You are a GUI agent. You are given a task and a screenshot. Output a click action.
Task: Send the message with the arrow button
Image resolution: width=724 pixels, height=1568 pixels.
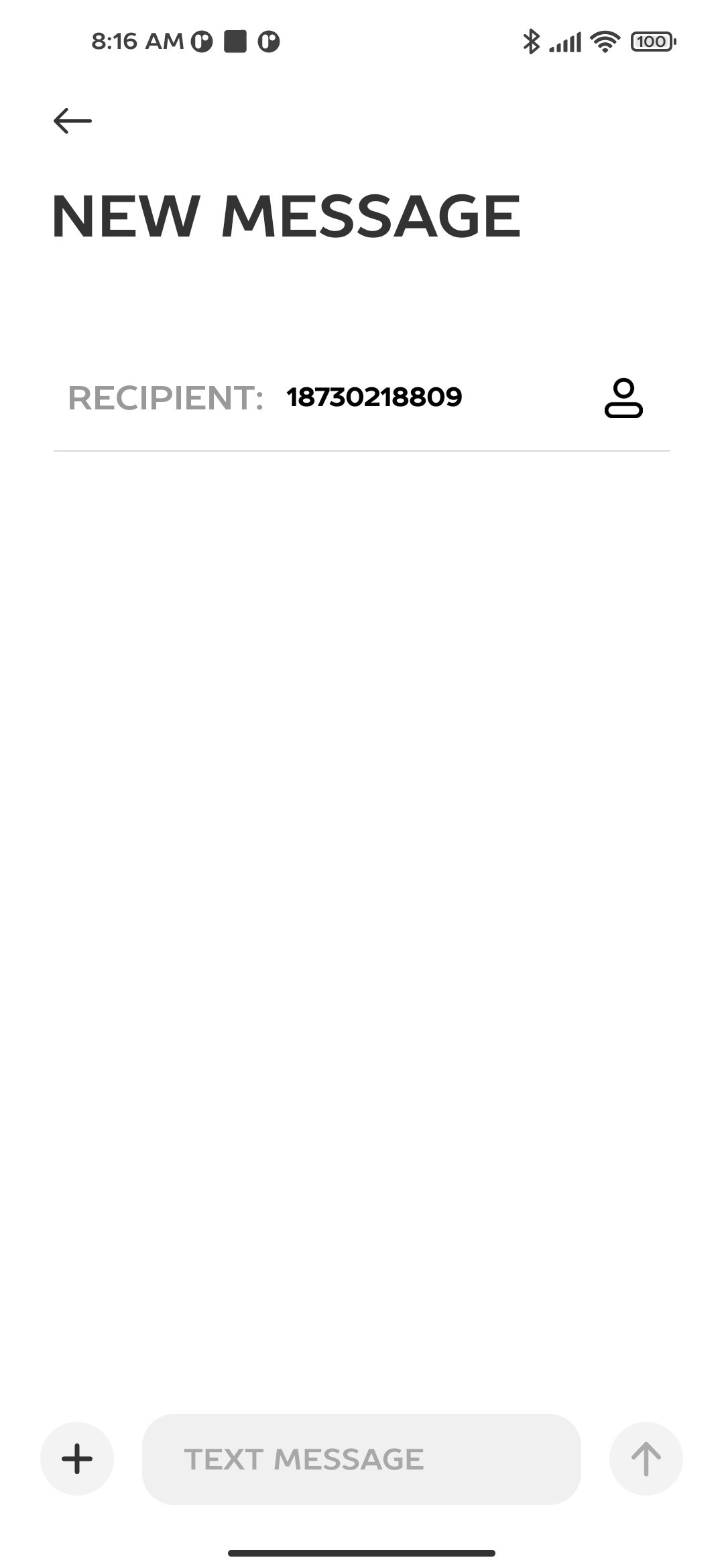point(646,1458)
